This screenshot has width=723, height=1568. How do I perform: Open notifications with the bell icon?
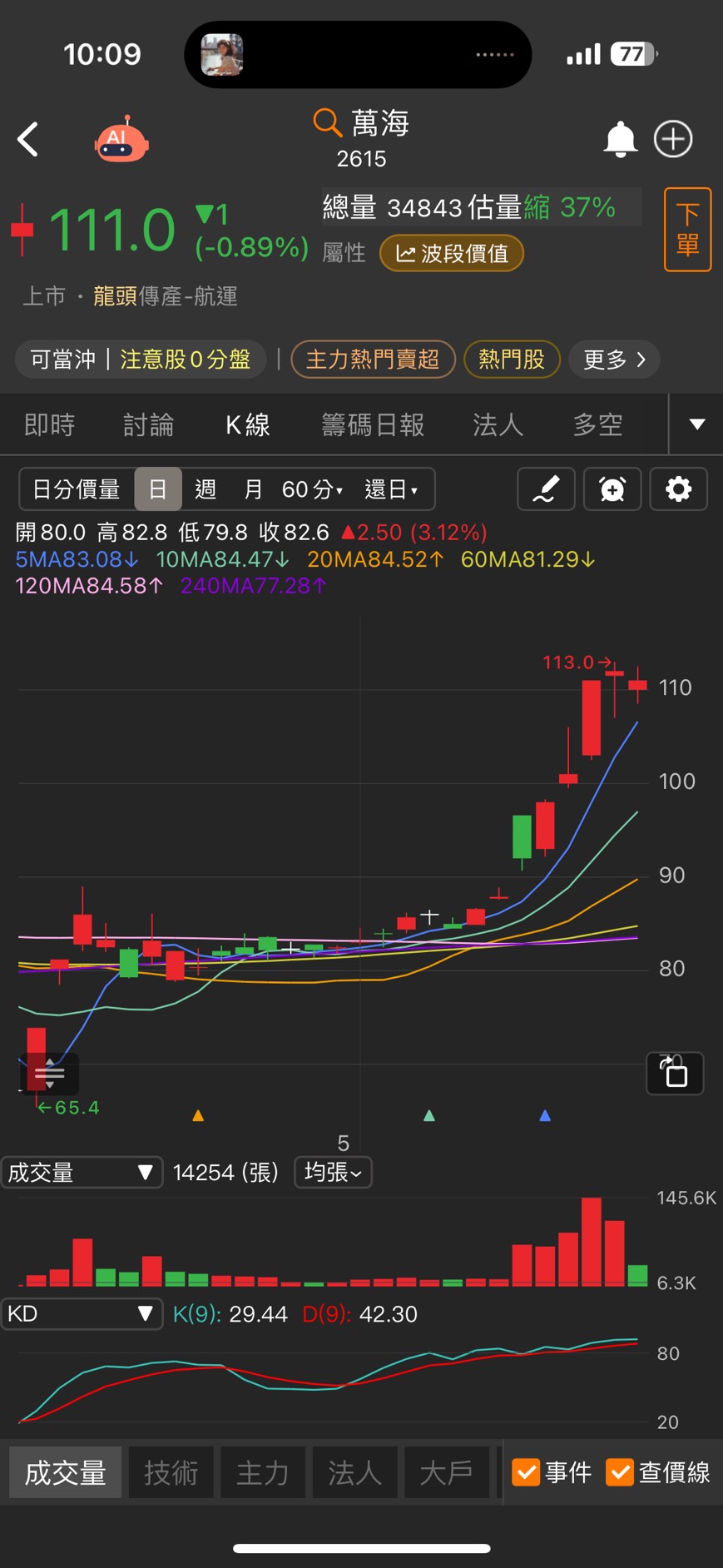tap(620, 139)
